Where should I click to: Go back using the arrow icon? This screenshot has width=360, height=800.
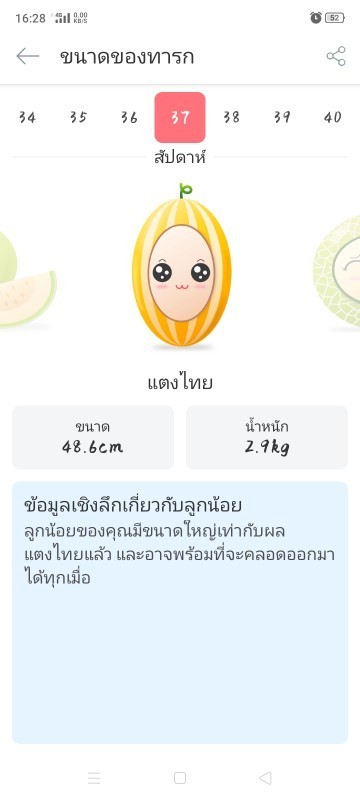tap(28, 56)
